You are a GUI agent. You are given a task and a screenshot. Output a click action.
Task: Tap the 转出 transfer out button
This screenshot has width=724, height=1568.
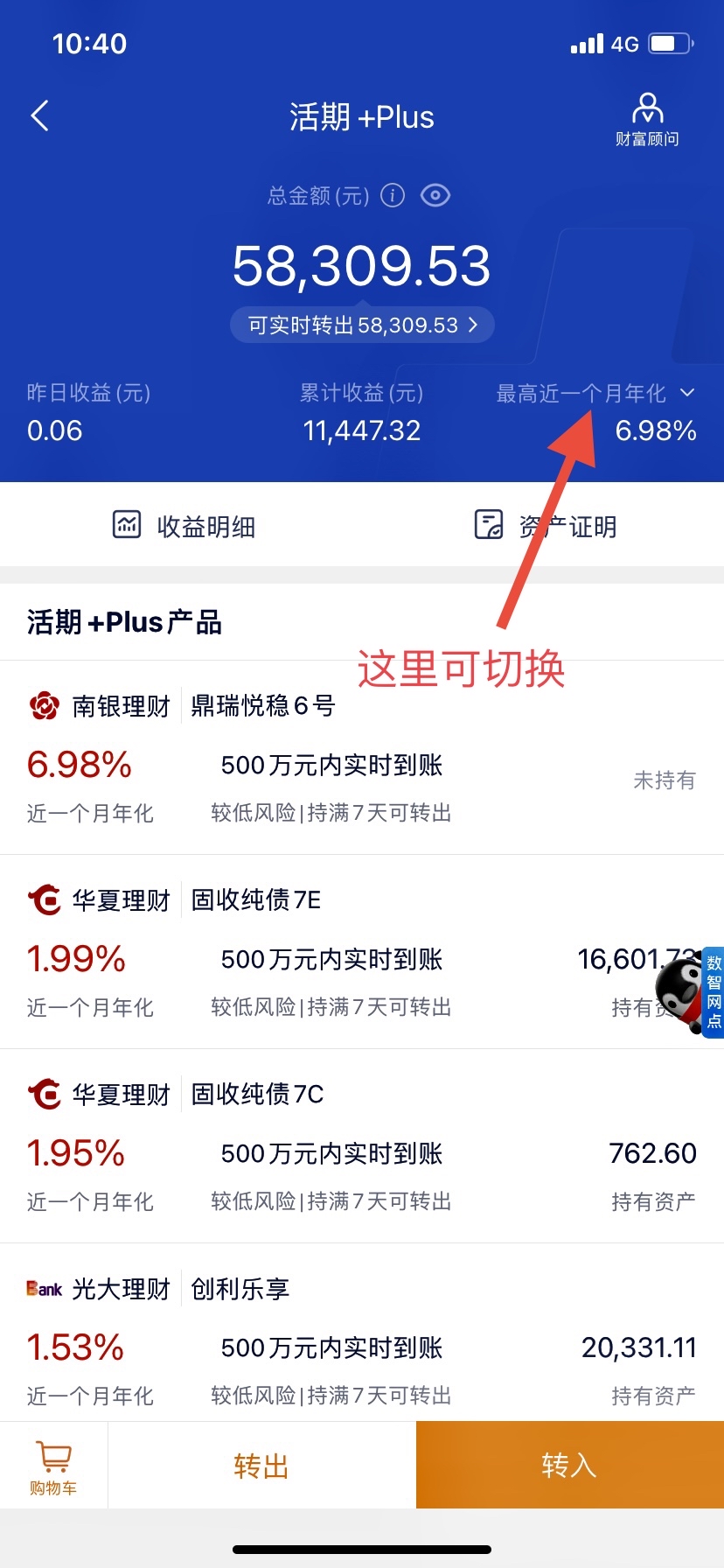tap(261, 1466)
